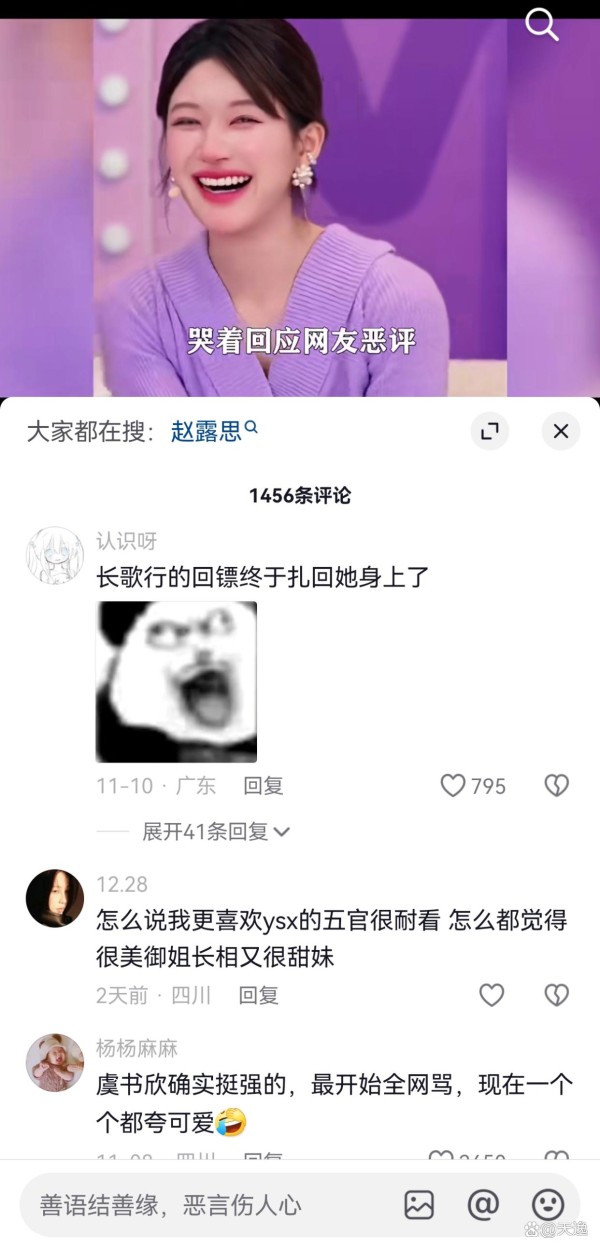Mention a user with the @ icon
The width and height of the screenshot is (600, 1250).
483,1205
